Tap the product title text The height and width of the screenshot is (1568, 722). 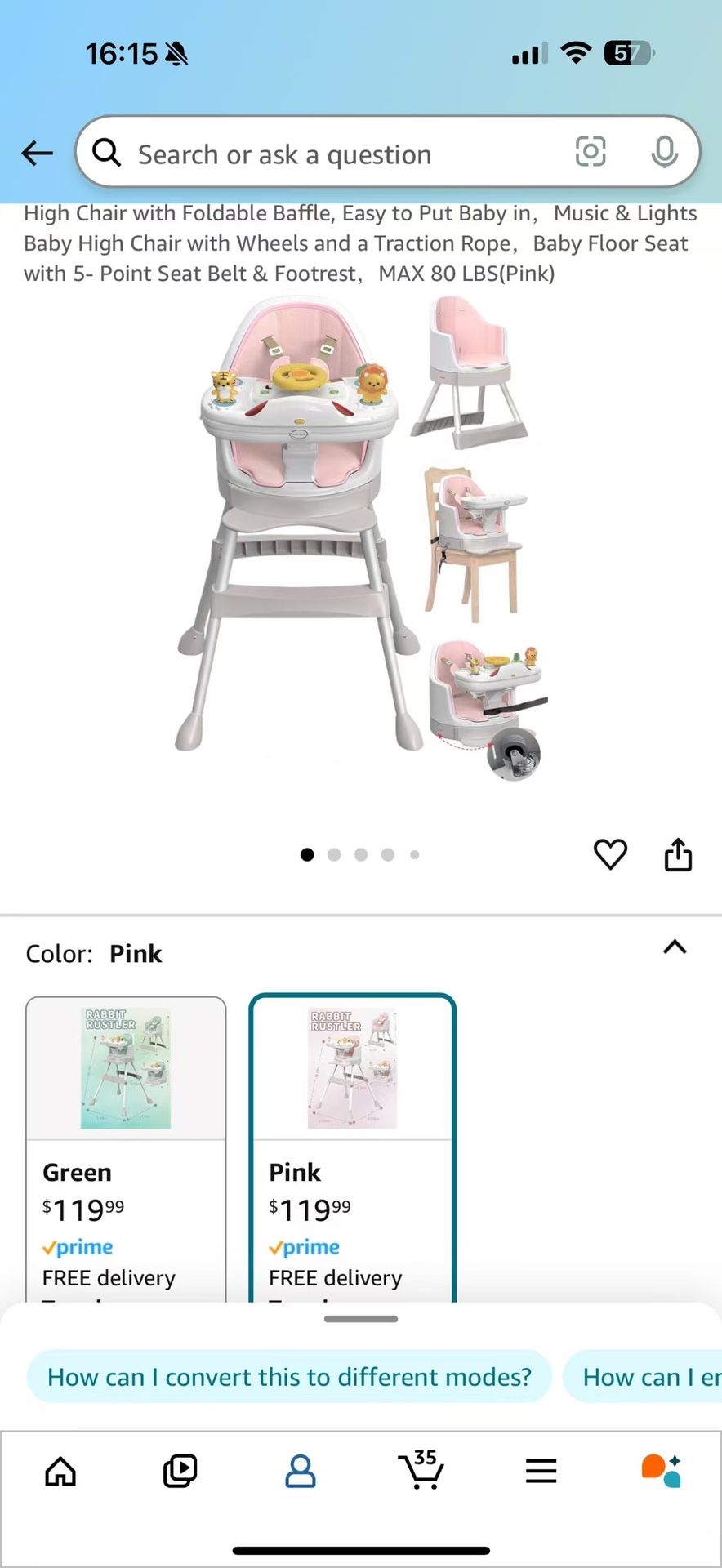[359, 243]
